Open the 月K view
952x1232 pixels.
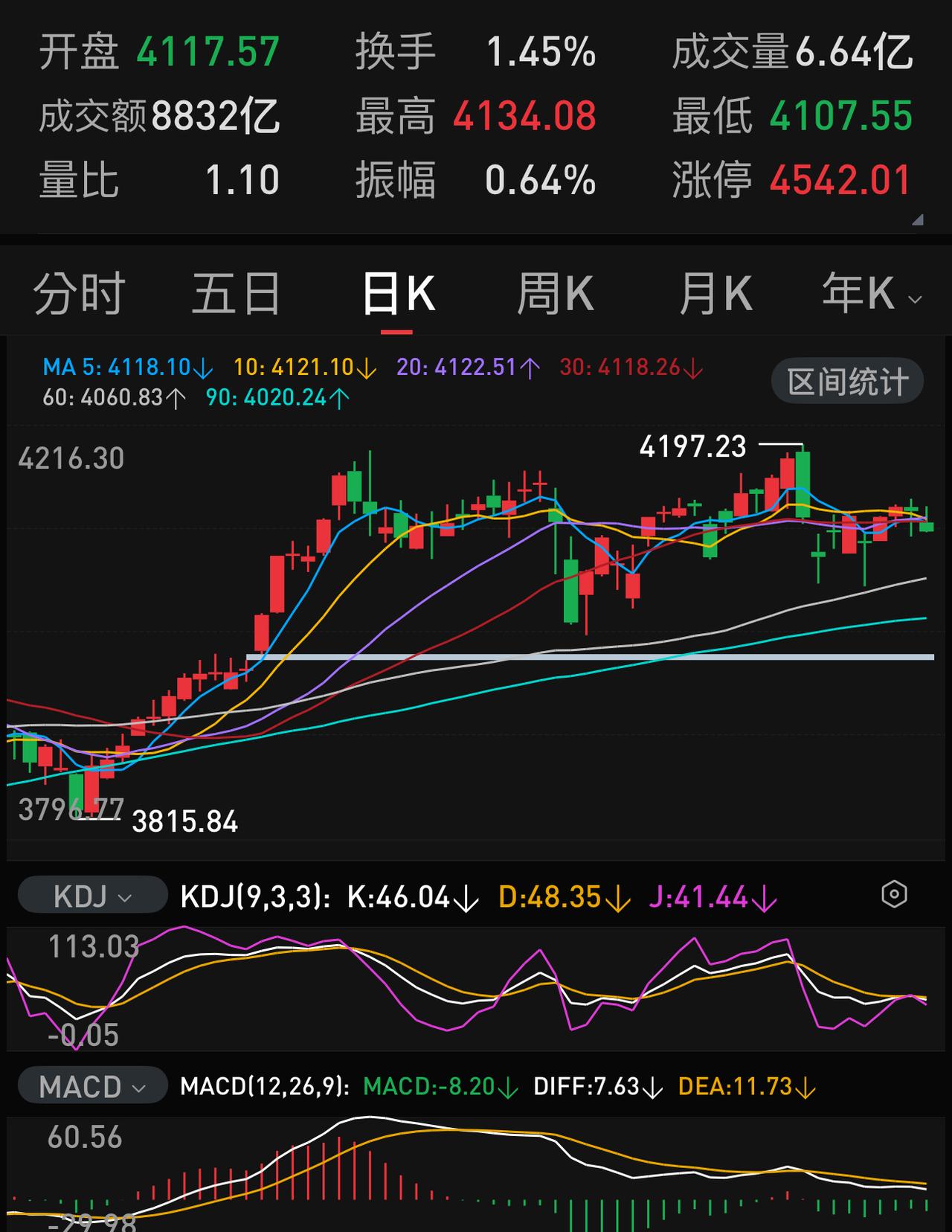714,292
